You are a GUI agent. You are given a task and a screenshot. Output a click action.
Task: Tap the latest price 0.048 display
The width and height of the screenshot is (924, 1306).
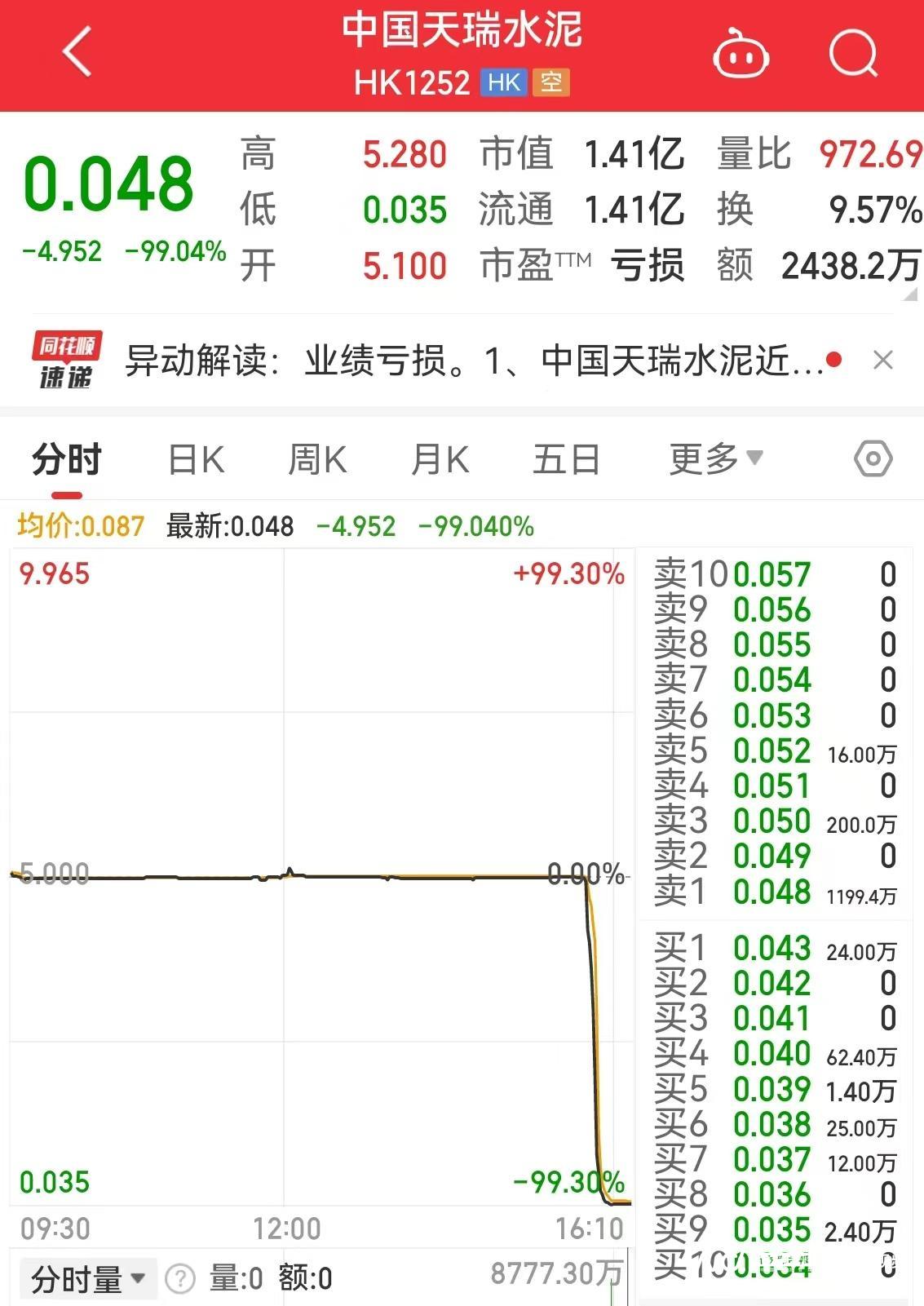(x=110, y=184)
